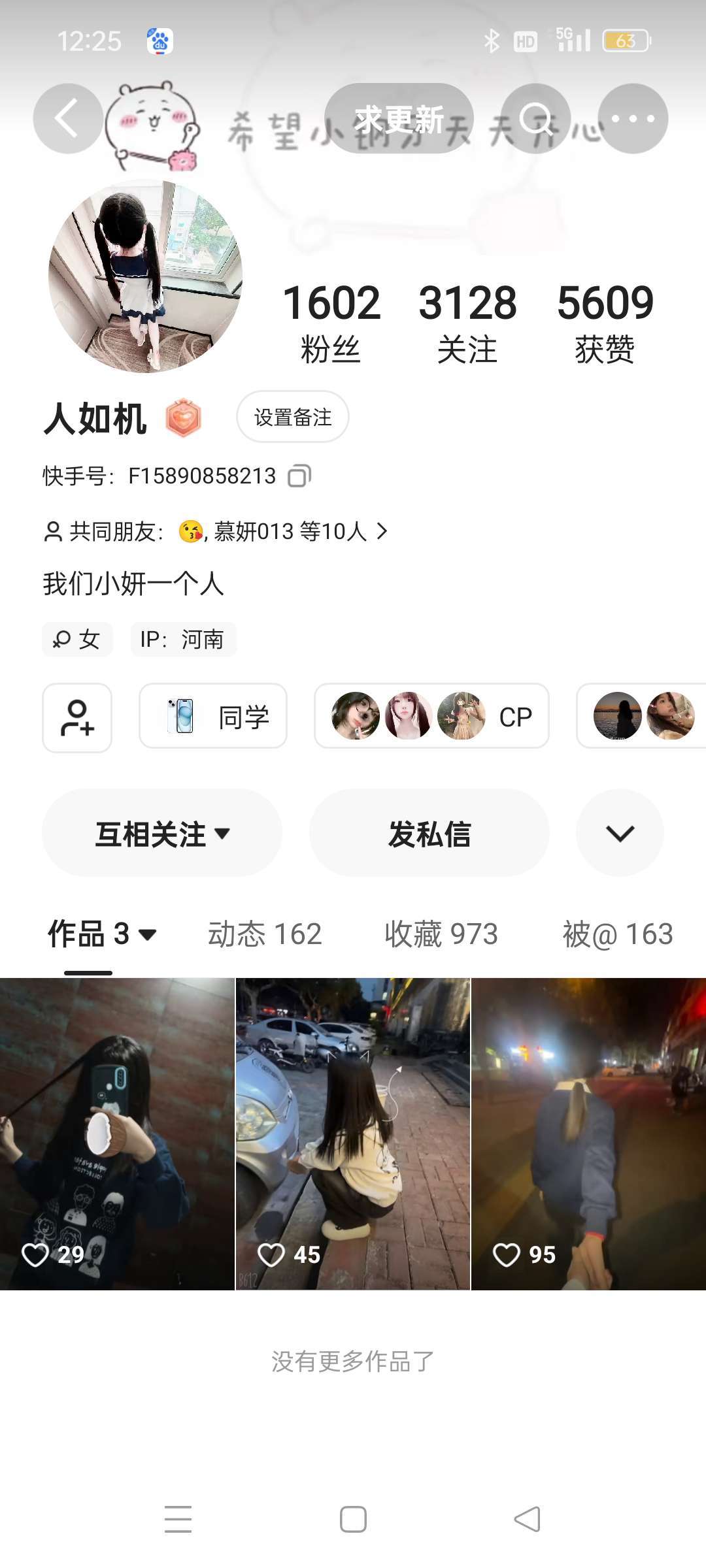Open the video with 95 likes
The width and height of the screenshot is (706, 1568).
click(x=588, y=1134)
